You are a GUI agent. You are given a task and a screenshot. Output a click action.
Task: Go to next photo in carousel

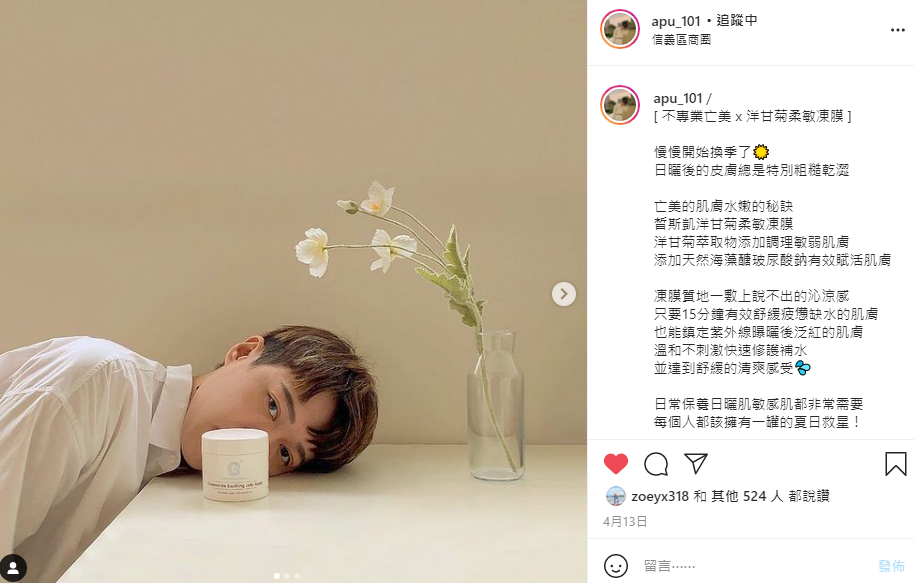[x=564, y=293]
